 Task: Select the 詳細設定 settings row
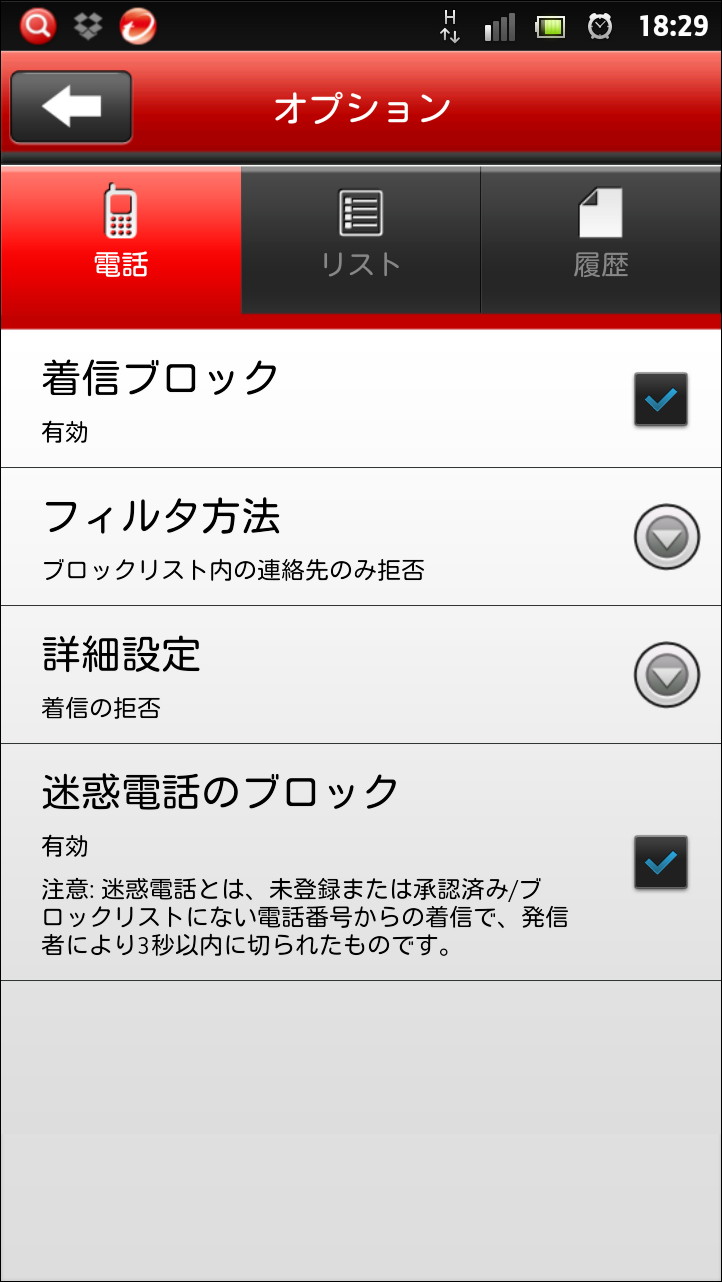[x=300, y=674]
